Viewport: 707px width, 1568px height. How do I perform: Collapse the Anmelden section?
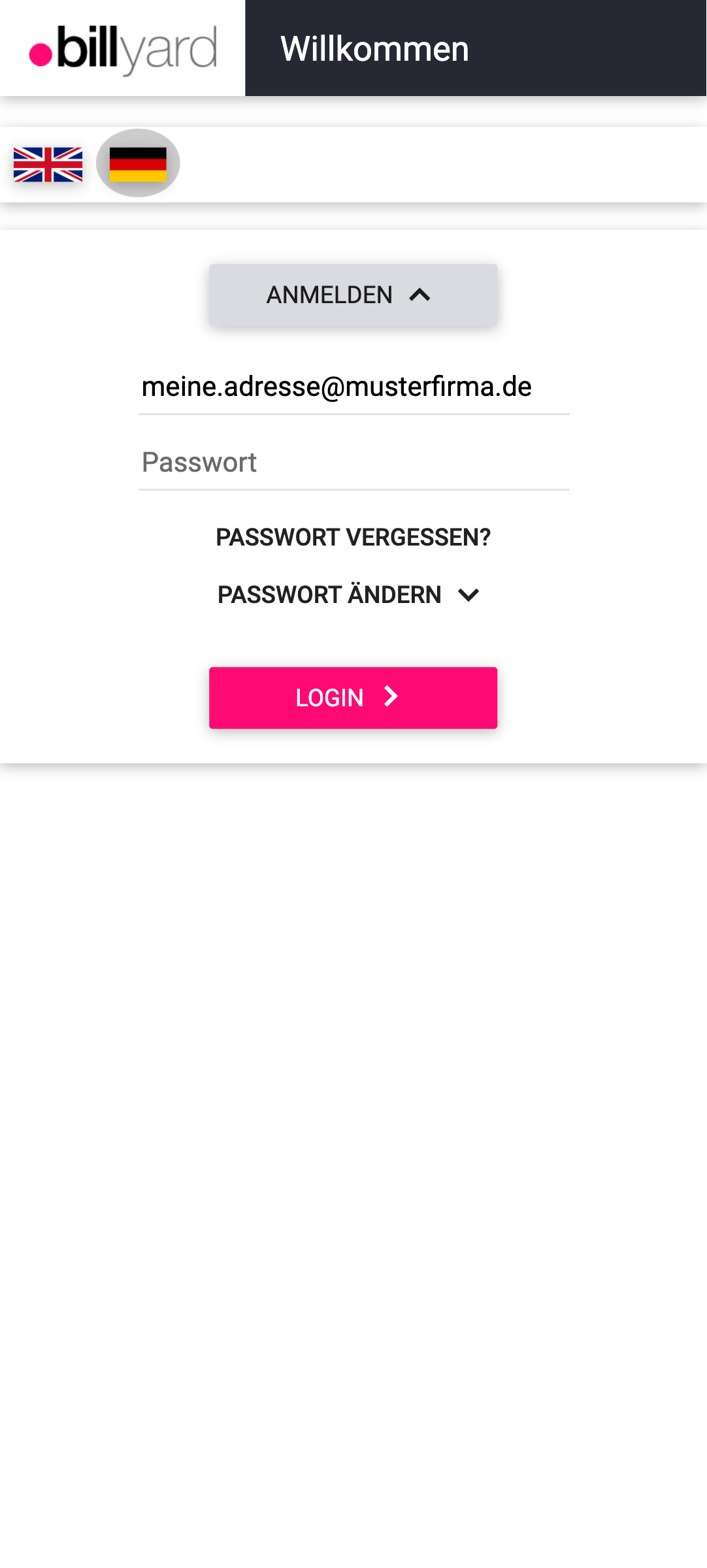(353, 295)
